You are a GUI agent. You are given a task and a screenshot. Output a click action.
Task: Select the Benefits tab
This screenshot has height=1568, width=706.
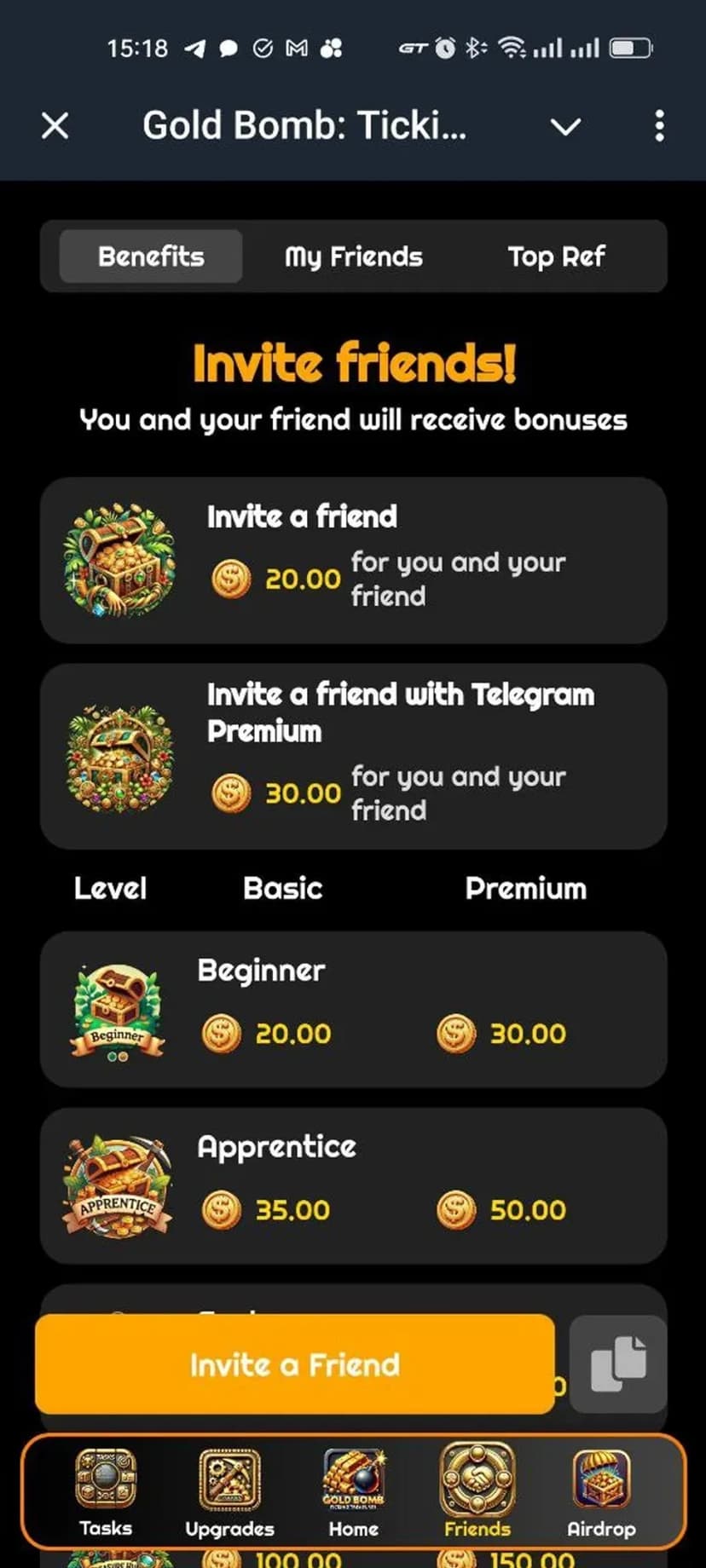tap(151, 257)
